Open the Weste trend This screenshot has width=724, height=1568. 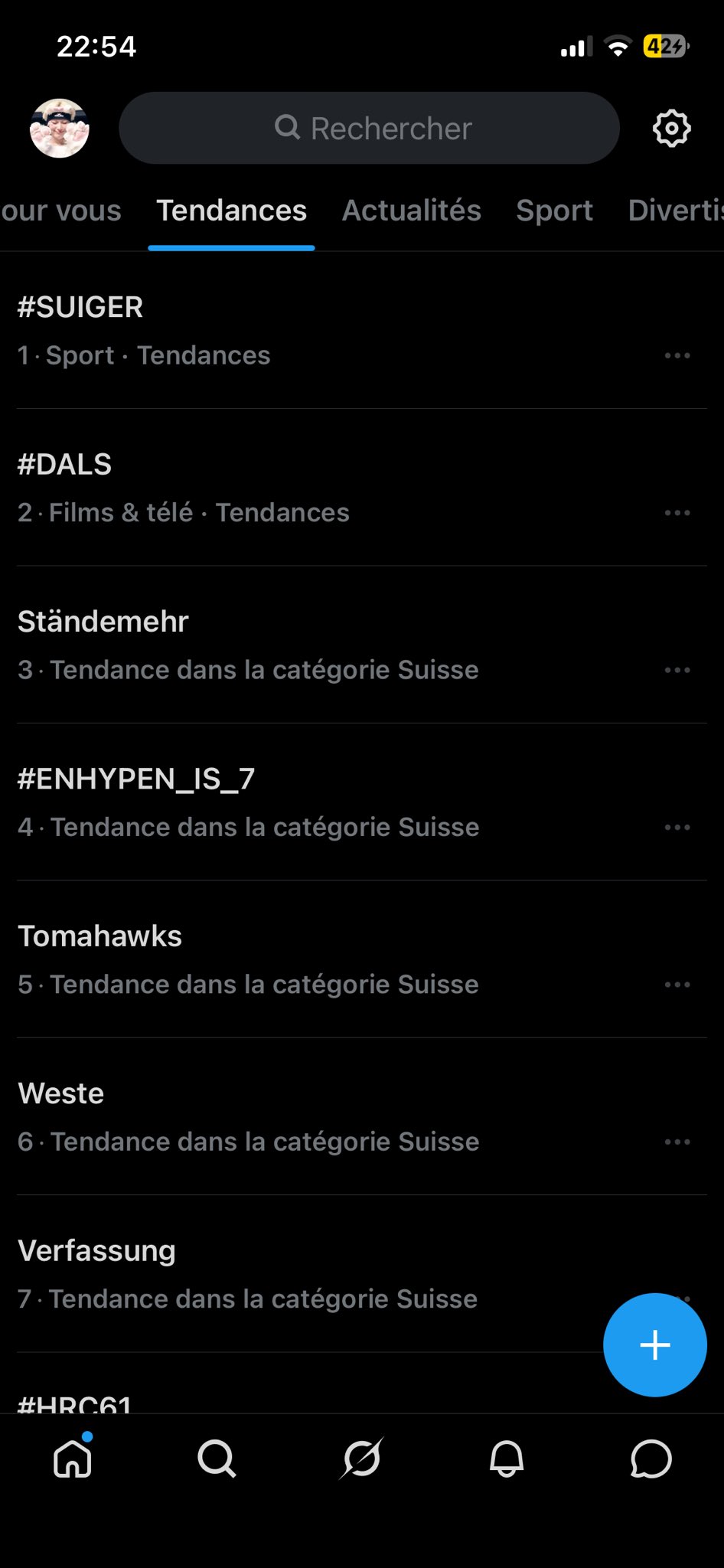coord(61,1093)
